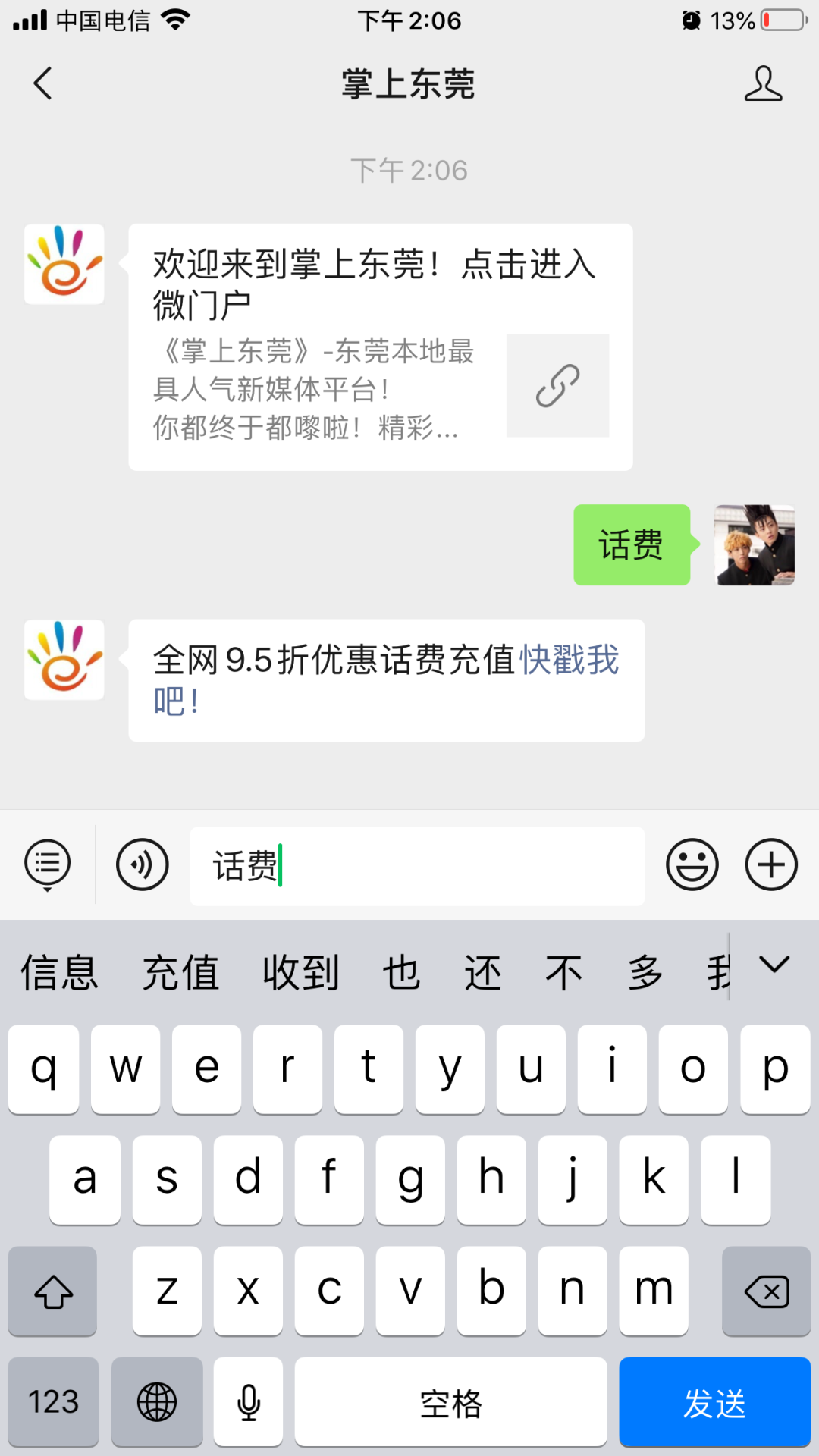This screenshot has height=1456, width=819.
Task: Open the 123 numeric keyboard
Action: coord(53,1402)
